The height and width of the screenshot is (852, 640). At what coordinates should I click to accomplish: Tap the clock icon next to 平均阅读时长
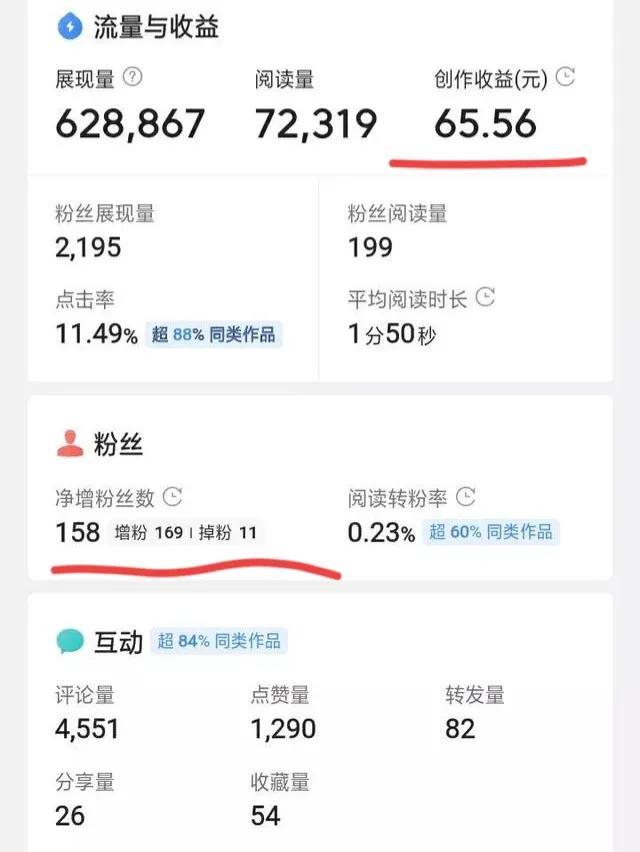click(485, 297)
